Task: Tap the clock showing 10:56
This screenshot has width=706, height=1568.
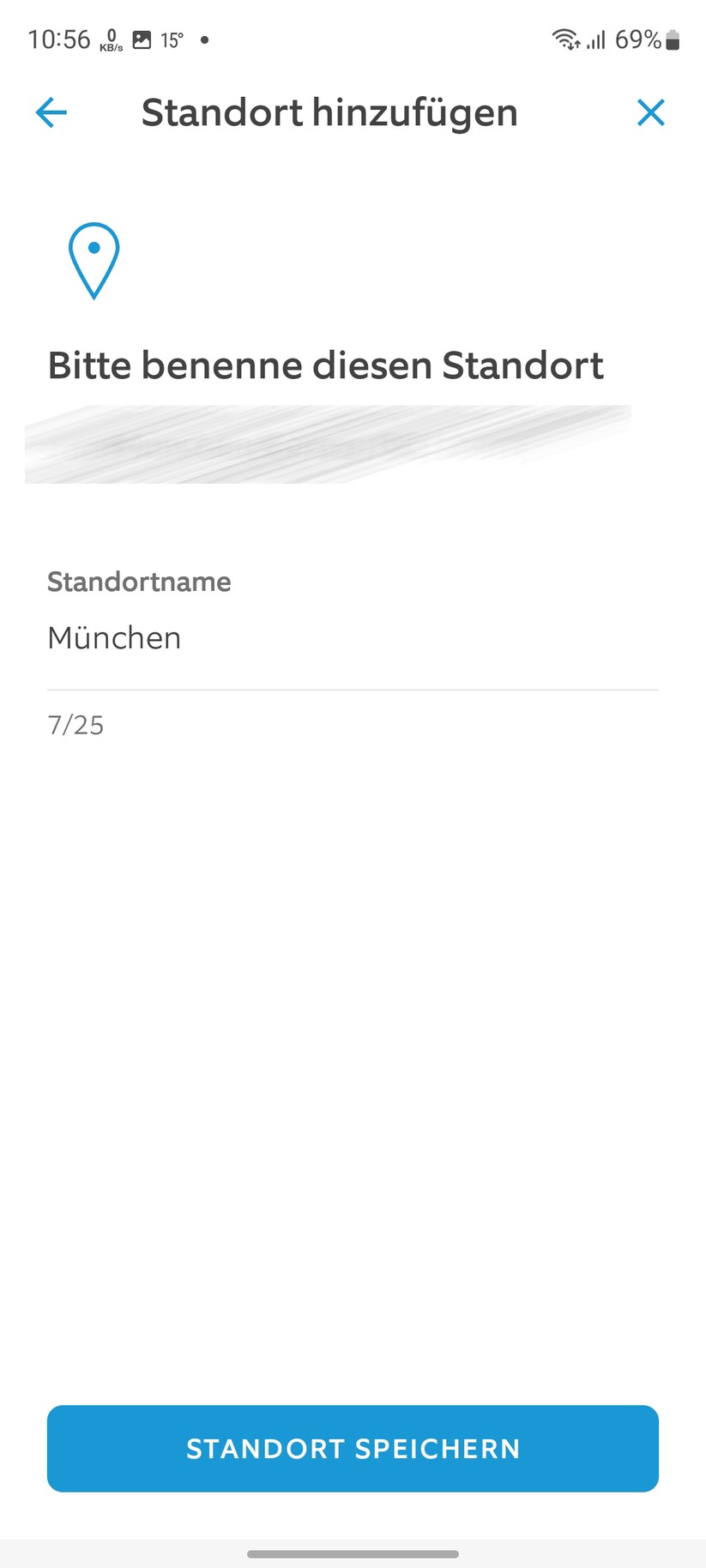Action: coord(58,39)
